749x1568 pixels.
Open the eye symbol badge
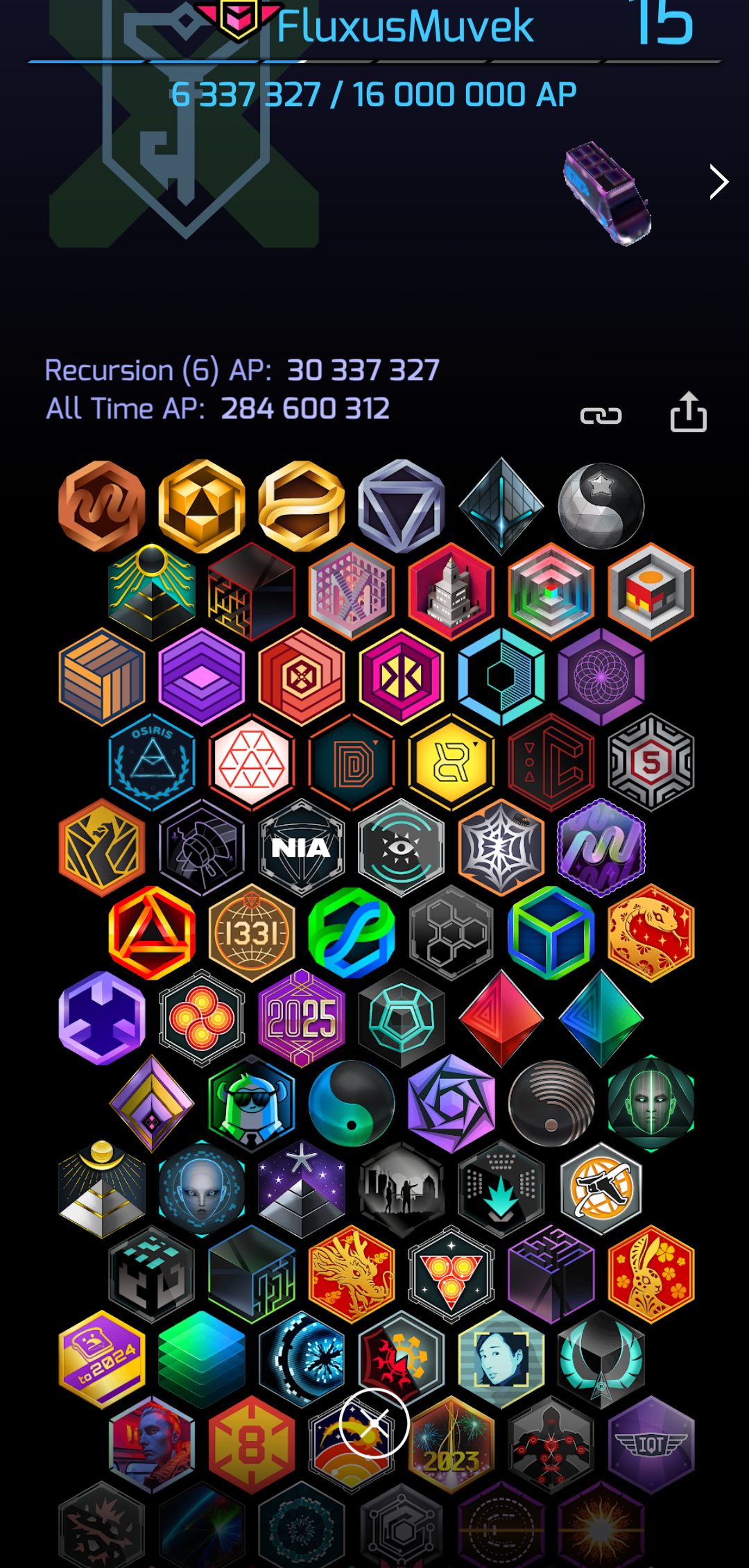coord(401,847)
